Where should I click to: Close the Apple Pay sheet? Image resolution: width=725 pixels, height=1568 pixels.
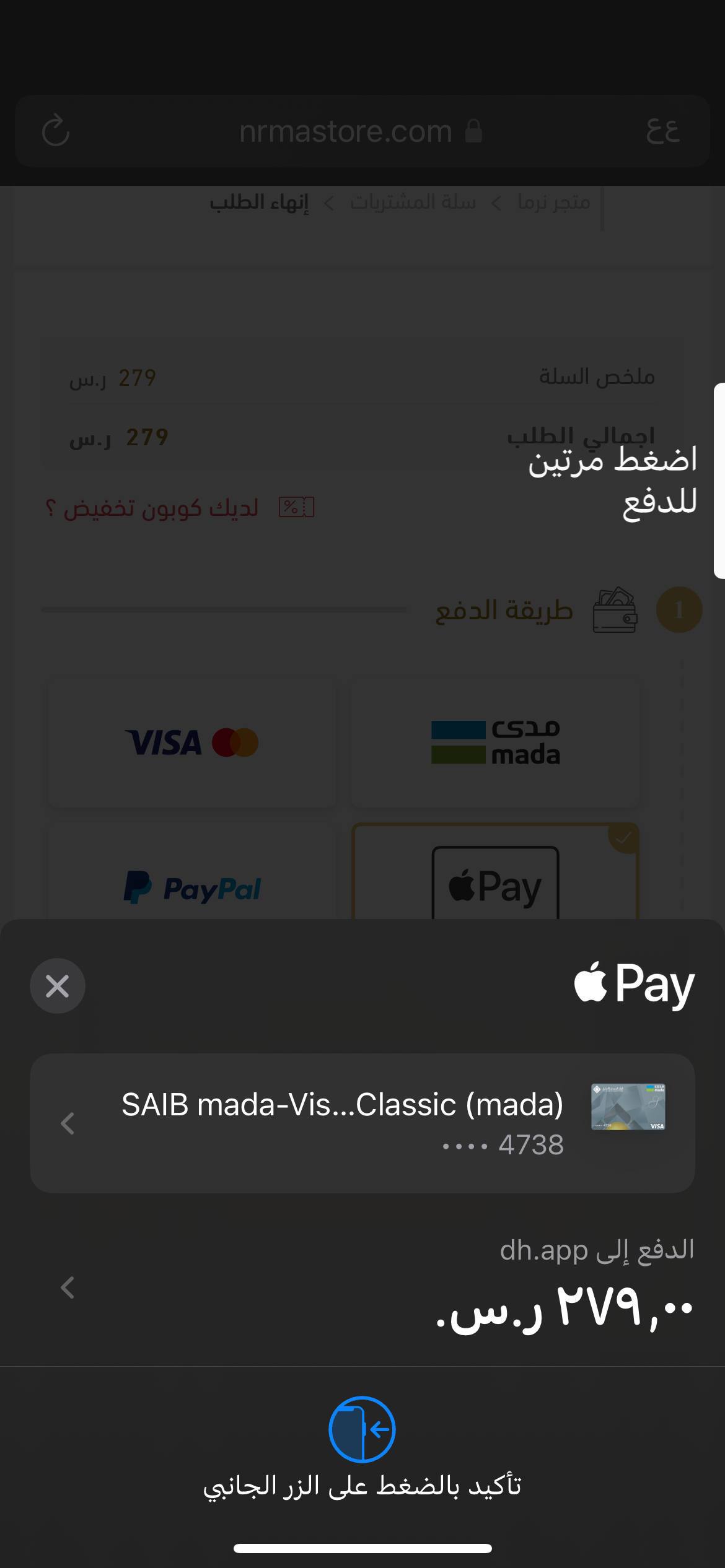57,986
